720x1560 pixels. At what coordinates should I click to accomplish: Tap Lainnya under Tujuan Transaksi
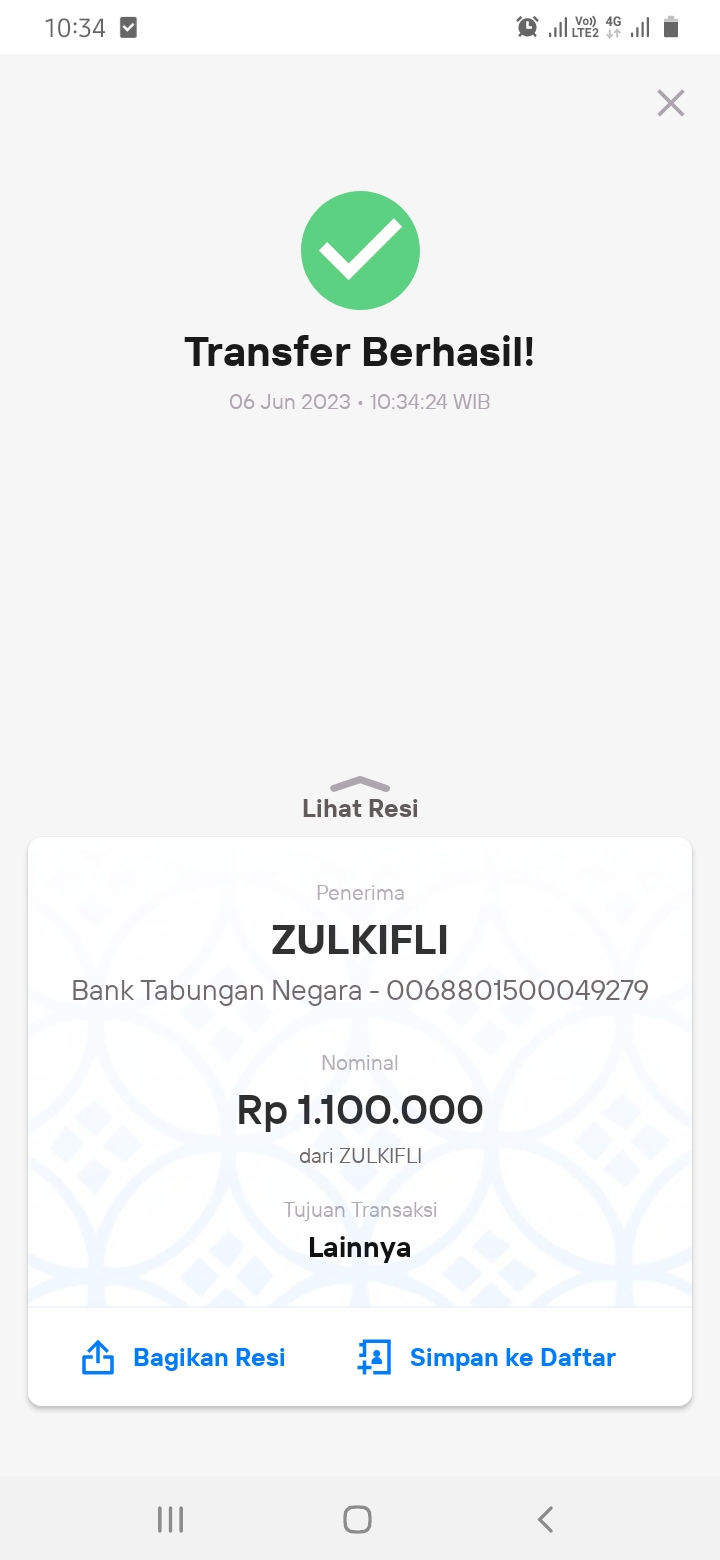(360, 1247)
